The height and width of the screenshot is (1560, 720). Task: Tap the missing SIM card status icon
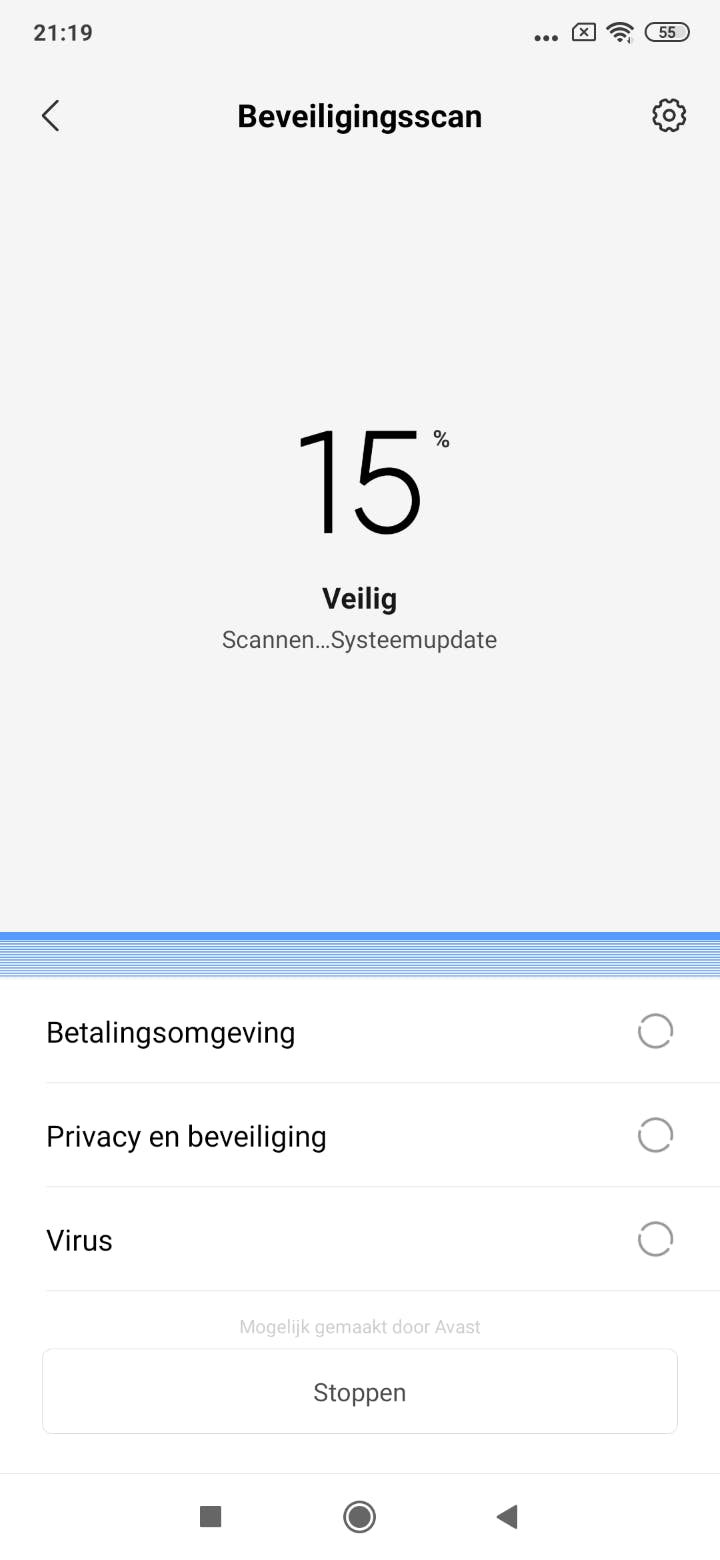(x=582, y=32)
